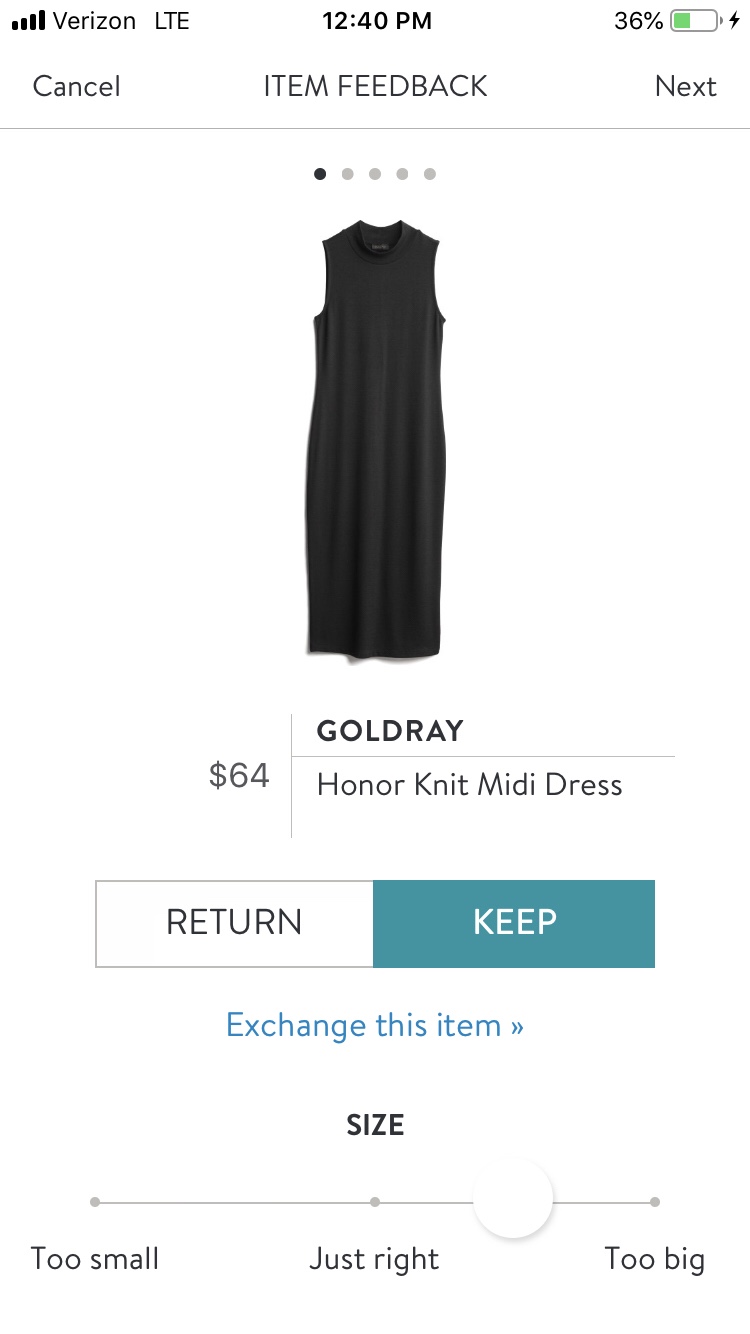Set size slider to Just right
The image size is (750, 1334).
(375, 1201)
